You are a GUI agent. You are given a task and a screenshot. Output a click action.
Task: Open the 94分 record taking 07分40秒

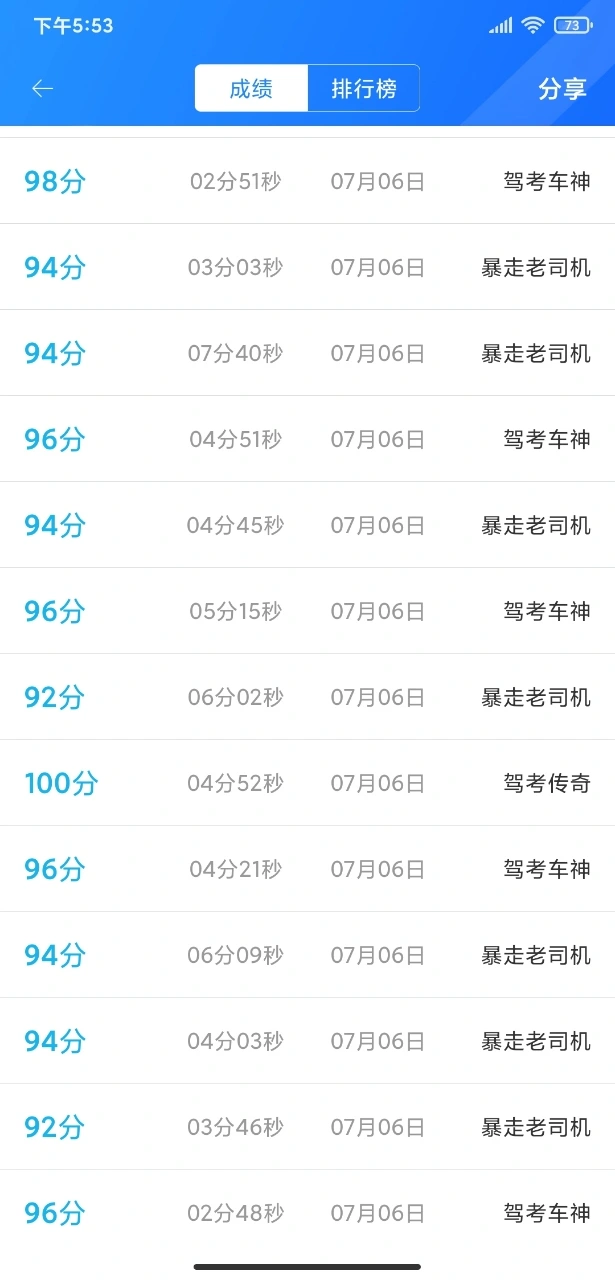pos(307,353)
